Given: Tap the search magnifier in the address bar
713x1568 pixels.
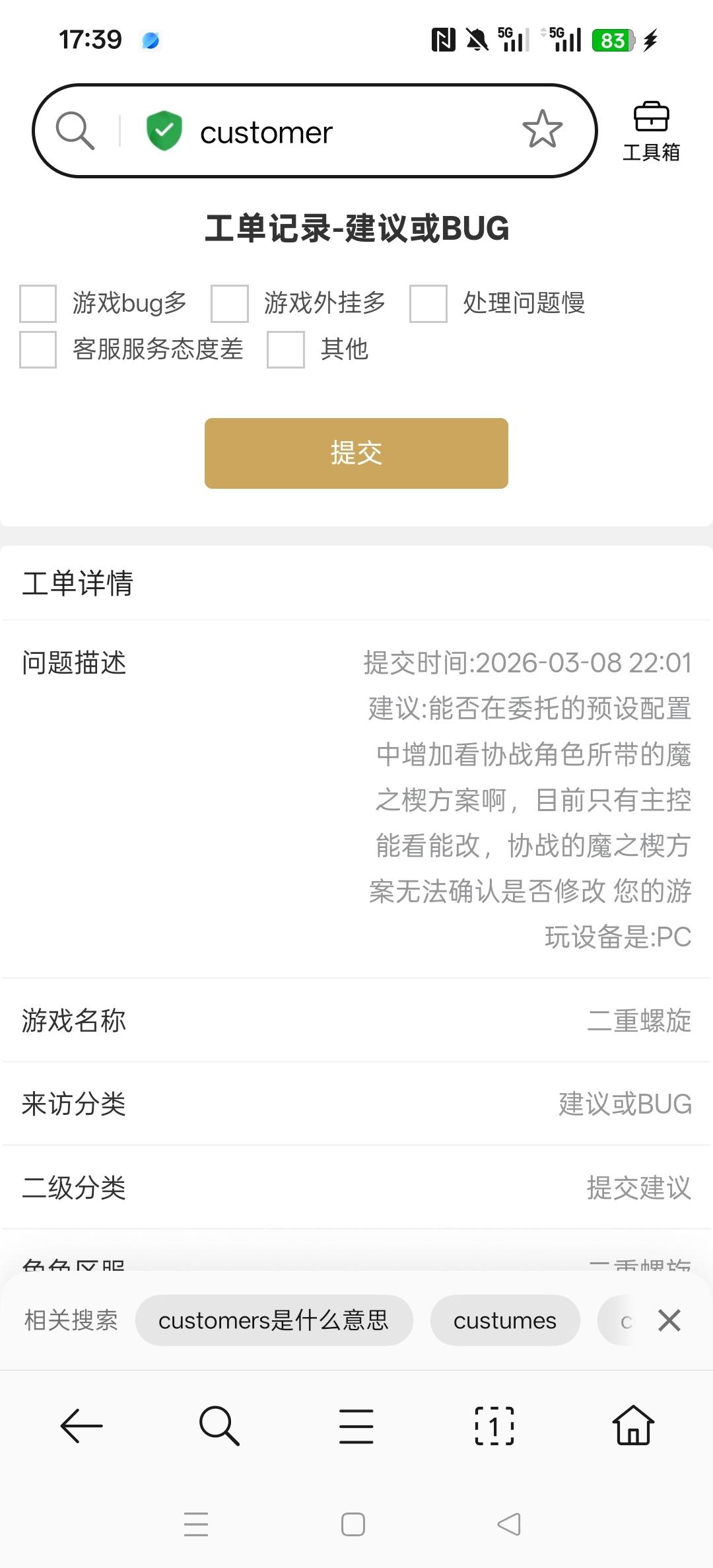Looking at the screenshot, I should (x=75, y=130).
